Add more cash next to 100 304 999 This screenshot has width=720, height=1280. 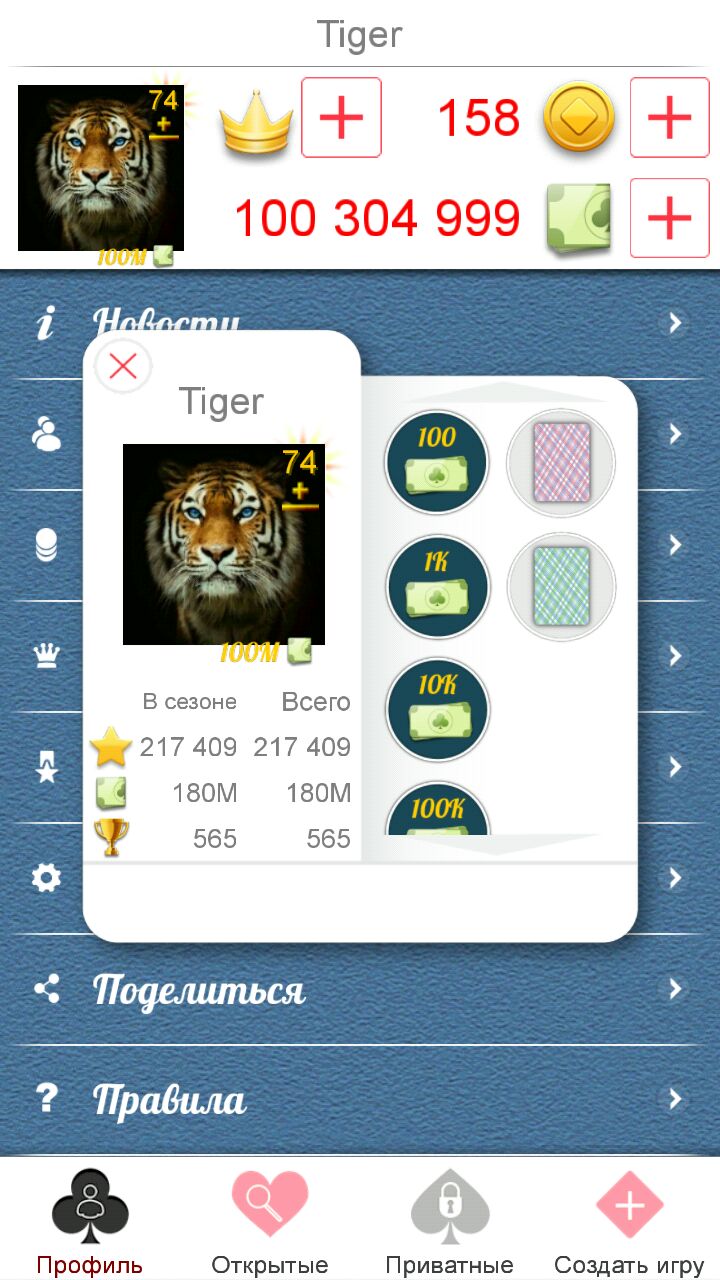point(669,218)
